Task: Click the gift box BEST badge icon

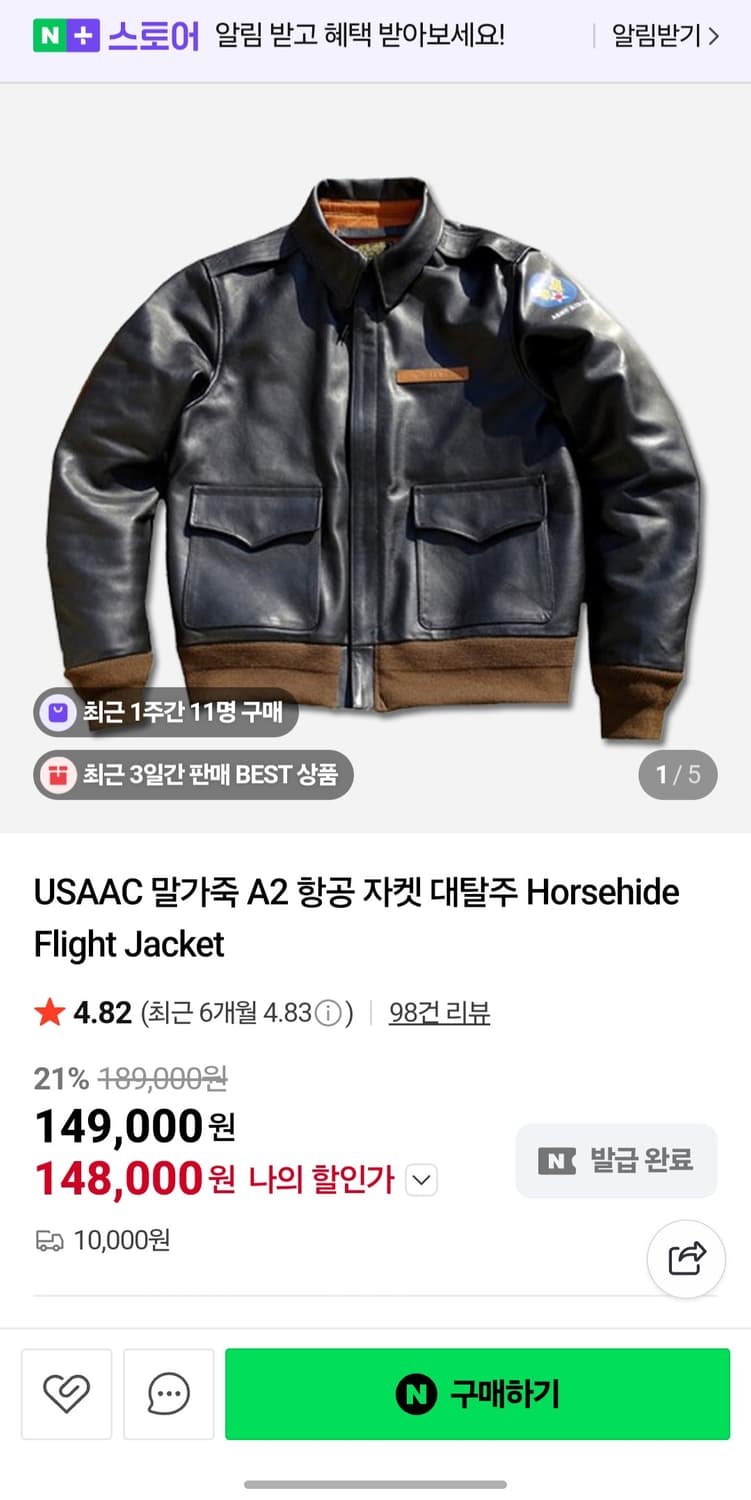Action: 59,774
